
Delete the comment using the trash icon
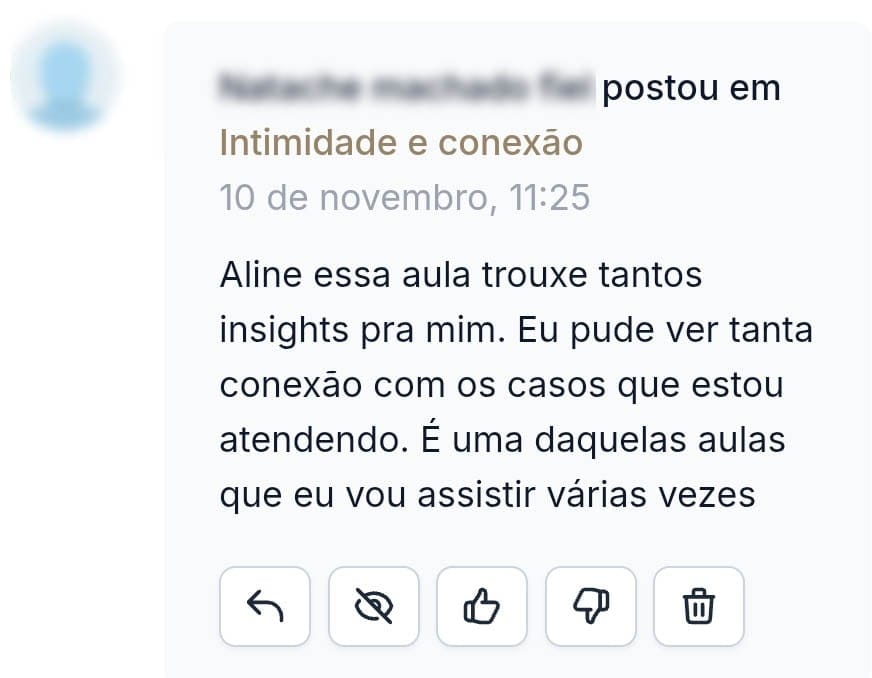click(698, 606)
